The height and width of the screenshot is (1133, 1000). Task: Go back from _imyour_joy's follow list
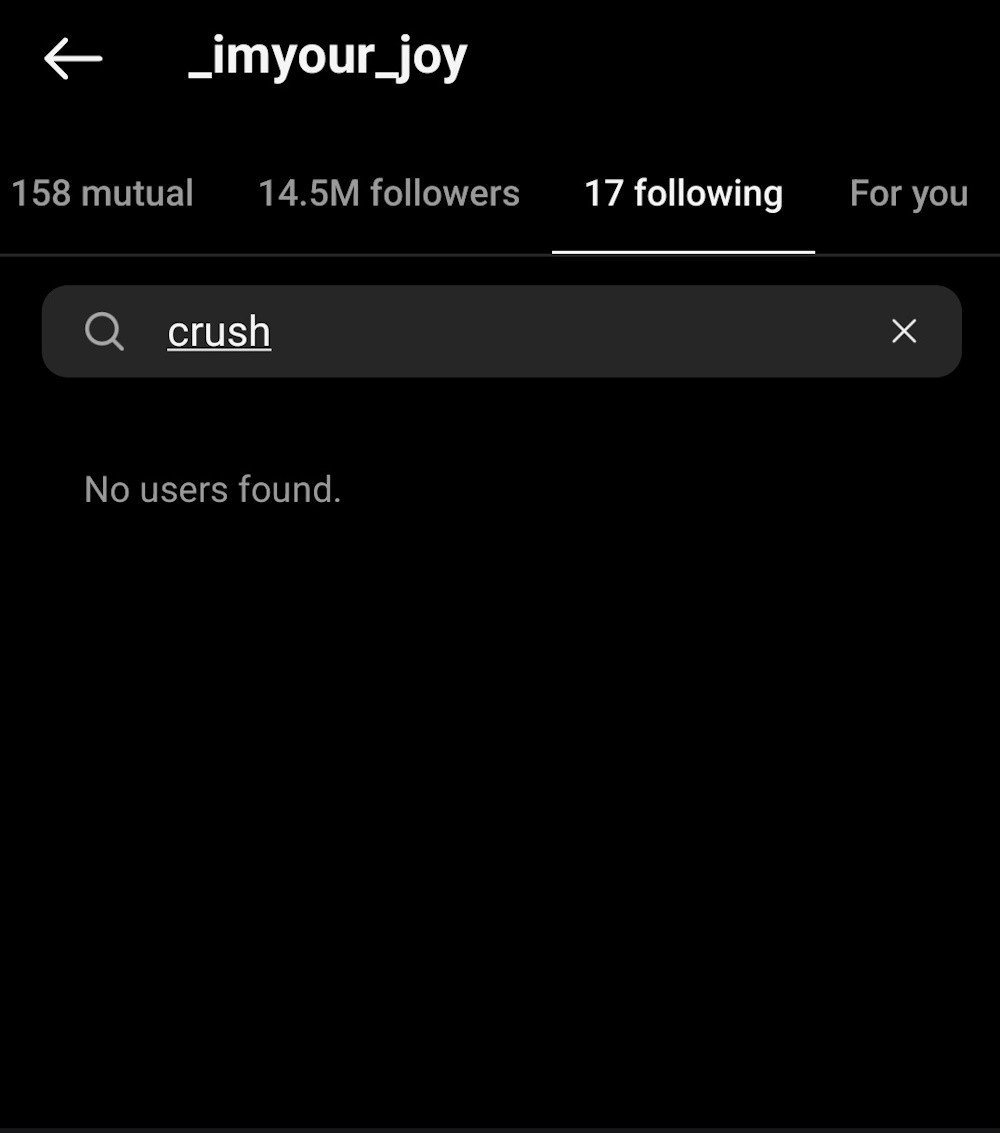click(x=72, y=60)
